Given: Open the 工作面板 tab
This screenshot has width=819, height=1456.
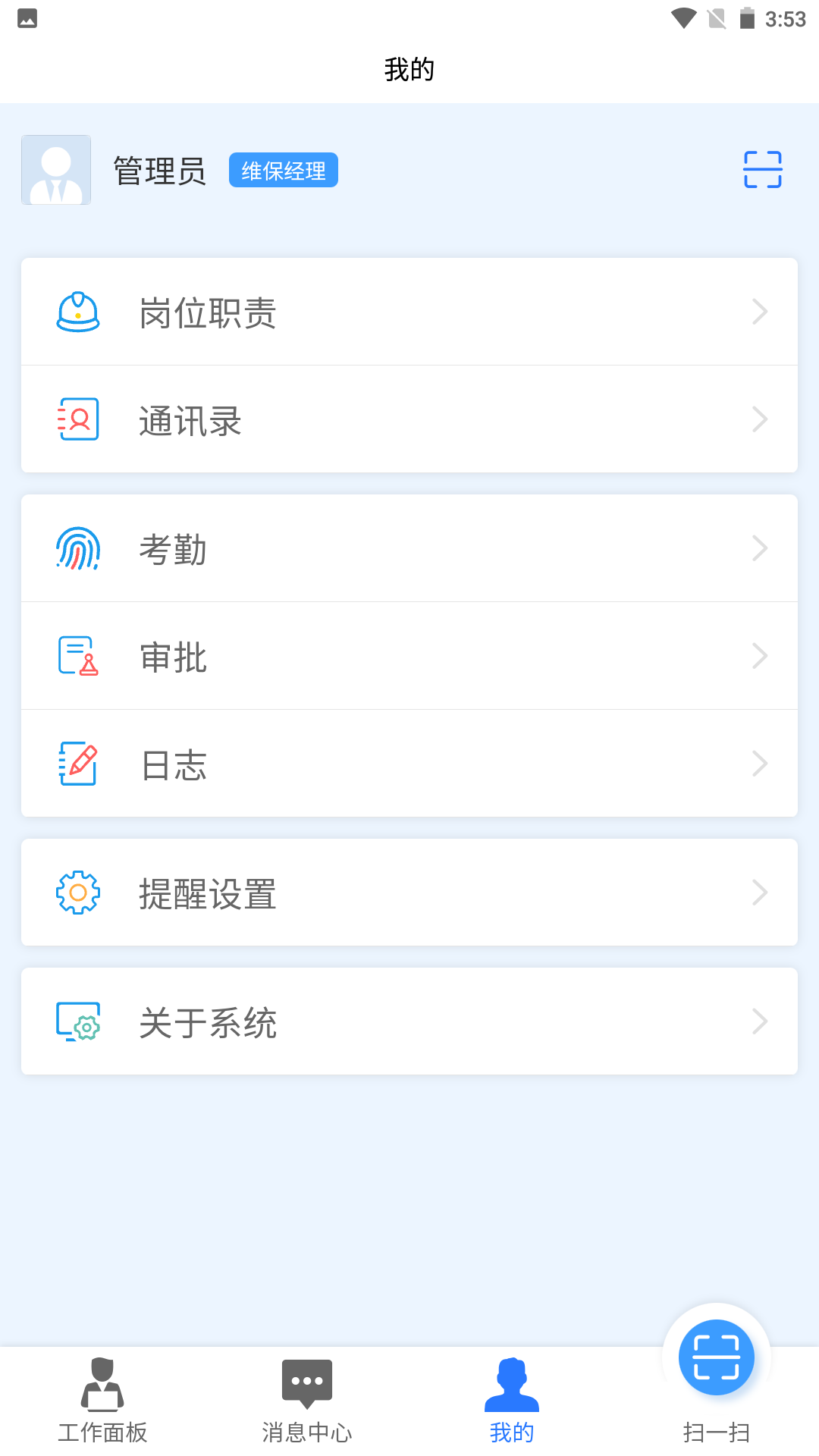Looking at the screenshot, I should (102, 1399).
